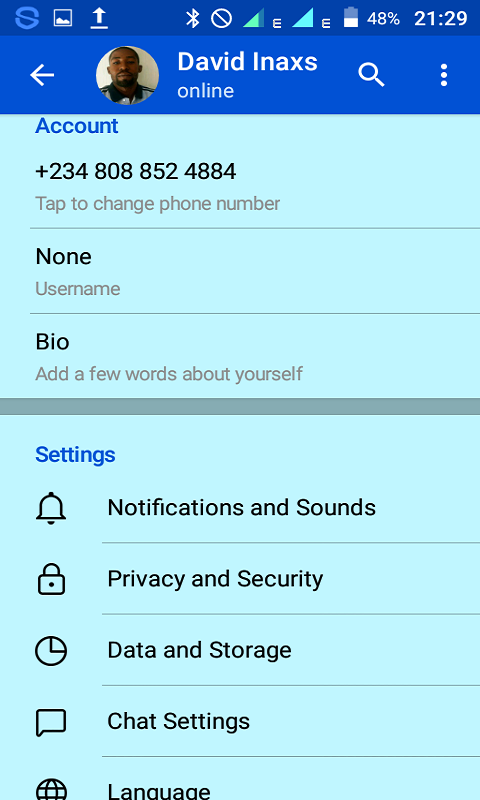This screenshot has width=480, height=800.
Task: Open Language settings
Action: 240,779
